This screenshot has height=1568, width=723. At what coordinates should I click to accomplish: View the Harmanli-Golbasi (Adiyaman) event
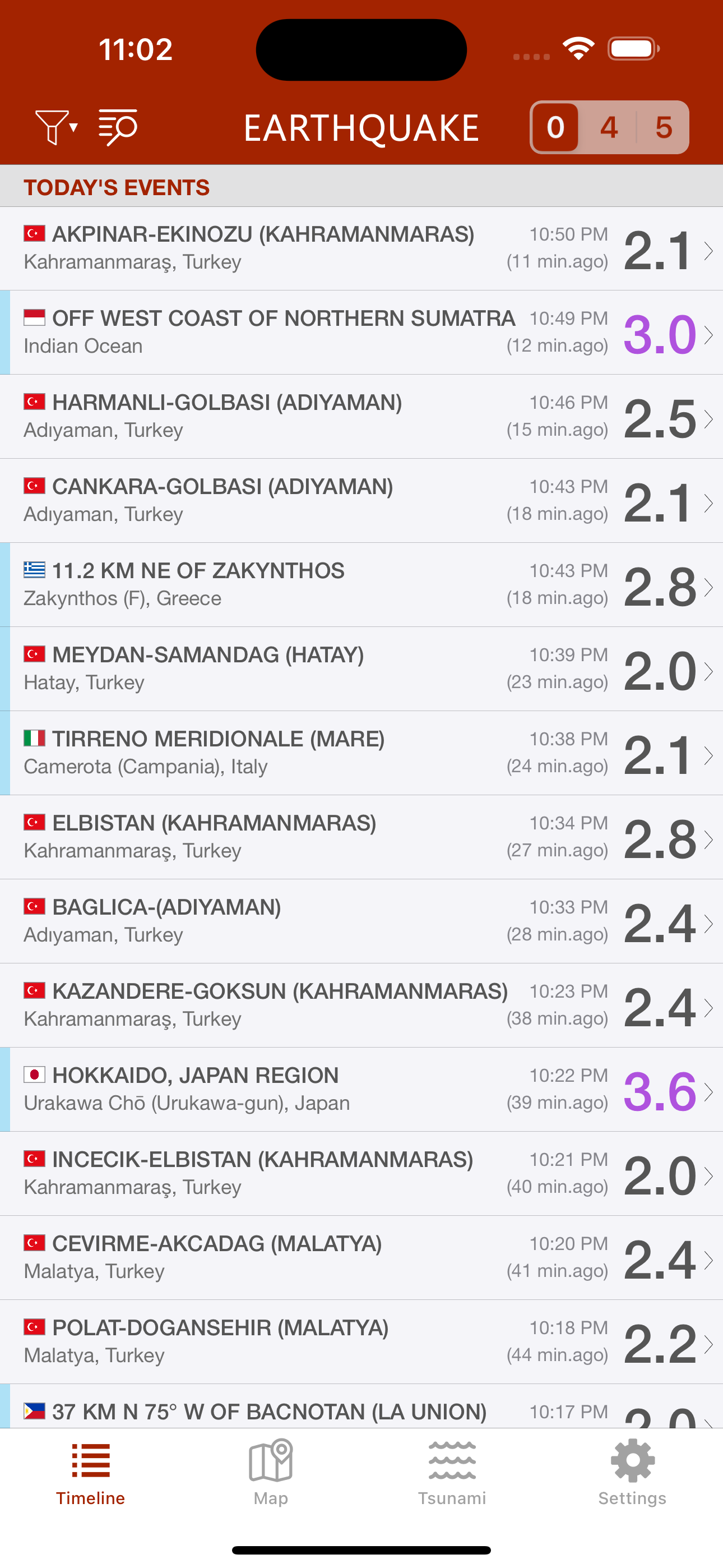click(361, 416)
